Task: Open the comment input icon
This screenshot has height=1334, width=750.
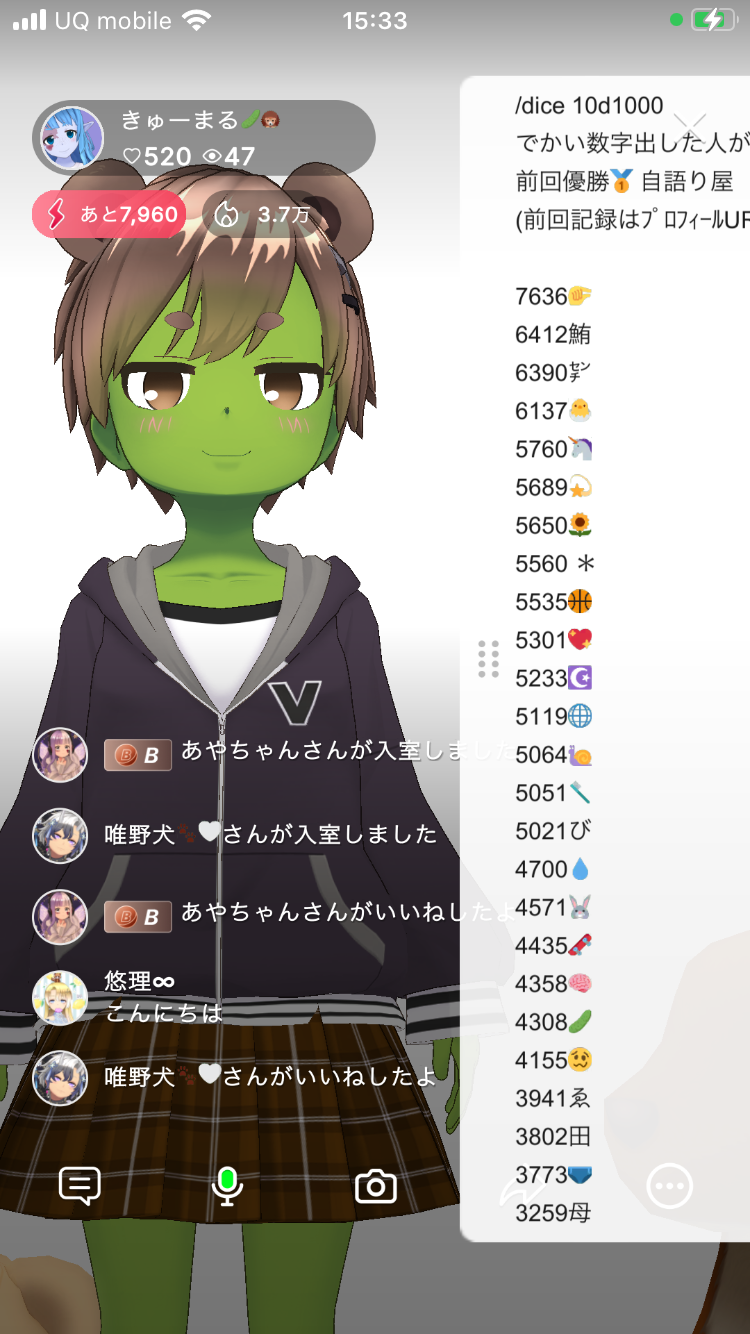Action: point(80,1186)
